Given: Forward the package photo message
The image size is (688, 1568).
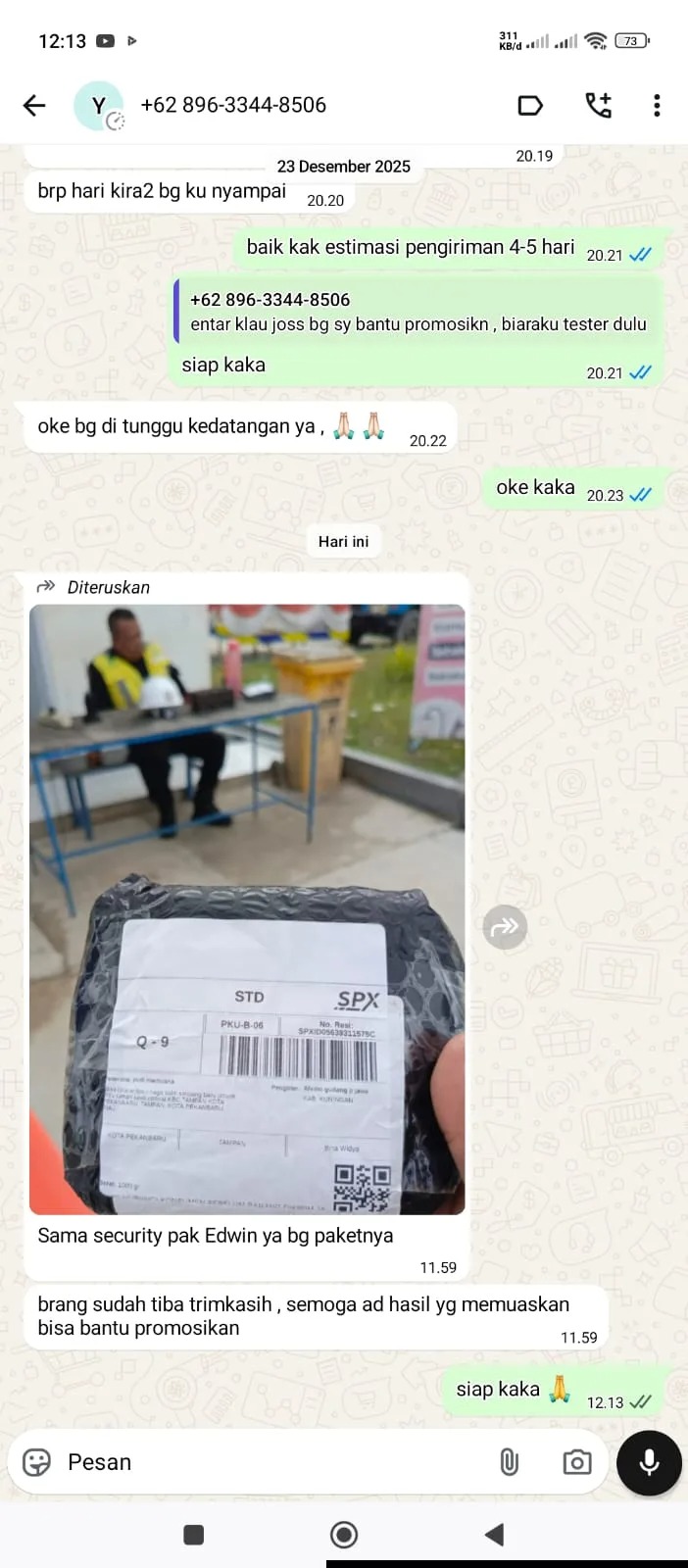Looking at the screenshot, I should (x=505, y=927).
